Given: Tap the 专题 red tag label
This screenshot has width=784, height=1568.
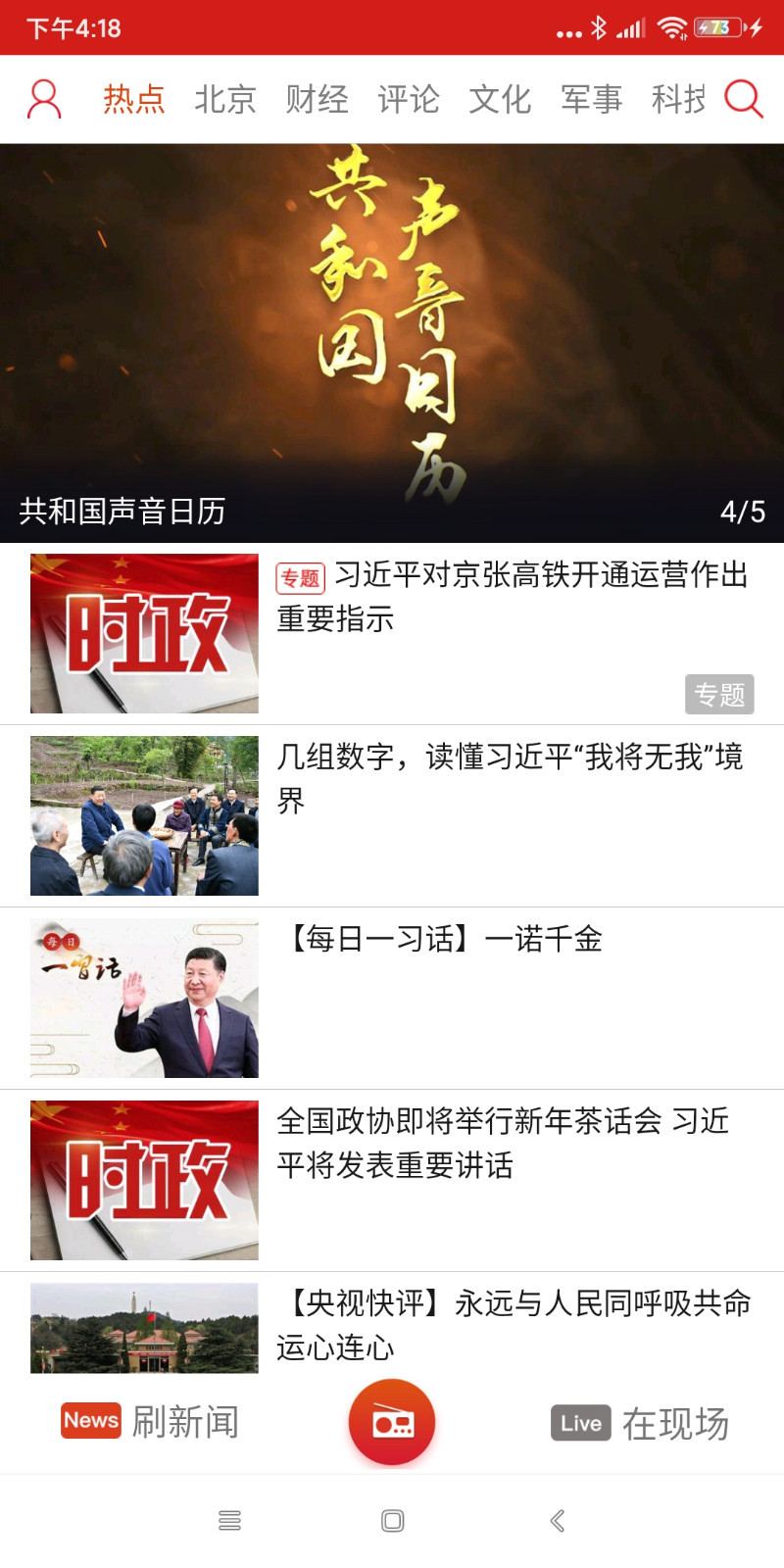Looking at the screenshot, I should pos(299,577).
